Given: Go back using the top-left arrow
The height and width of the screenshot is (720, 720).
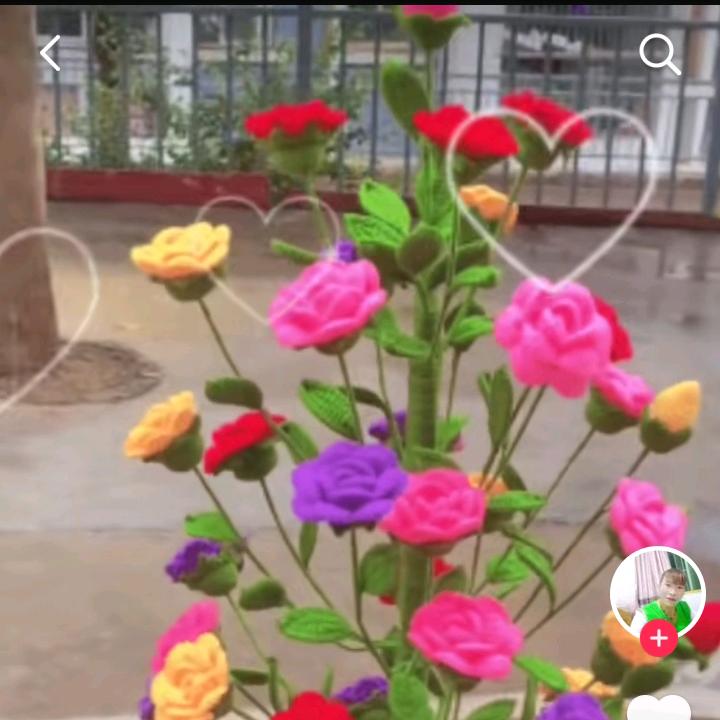Looking at the screenshot, I should point(50,53).
